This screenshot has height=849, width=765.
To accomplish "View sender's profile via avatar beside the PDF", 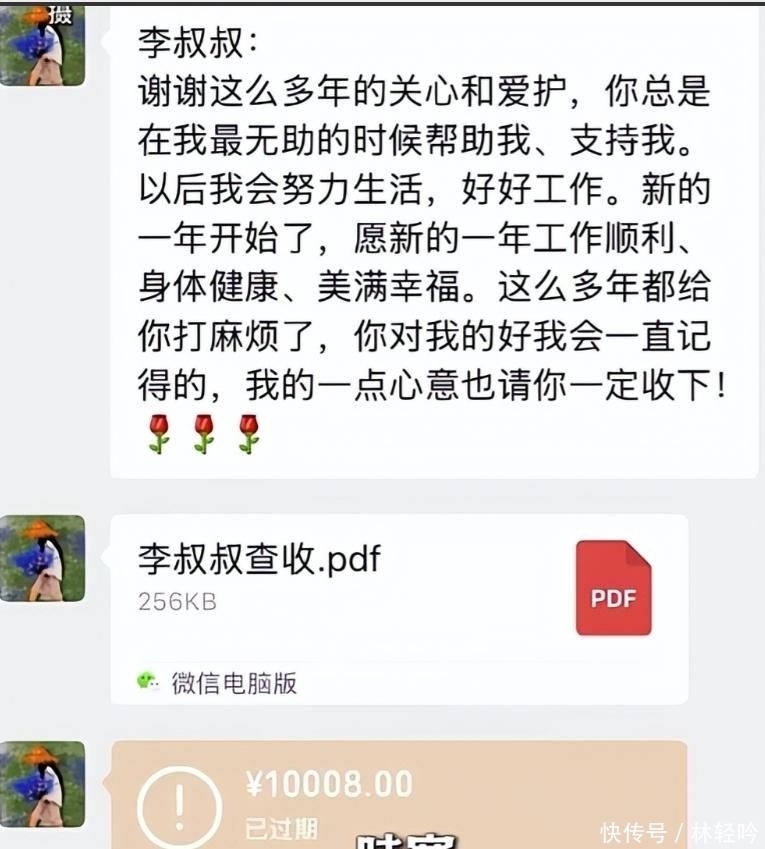I will tap(42, 558).
